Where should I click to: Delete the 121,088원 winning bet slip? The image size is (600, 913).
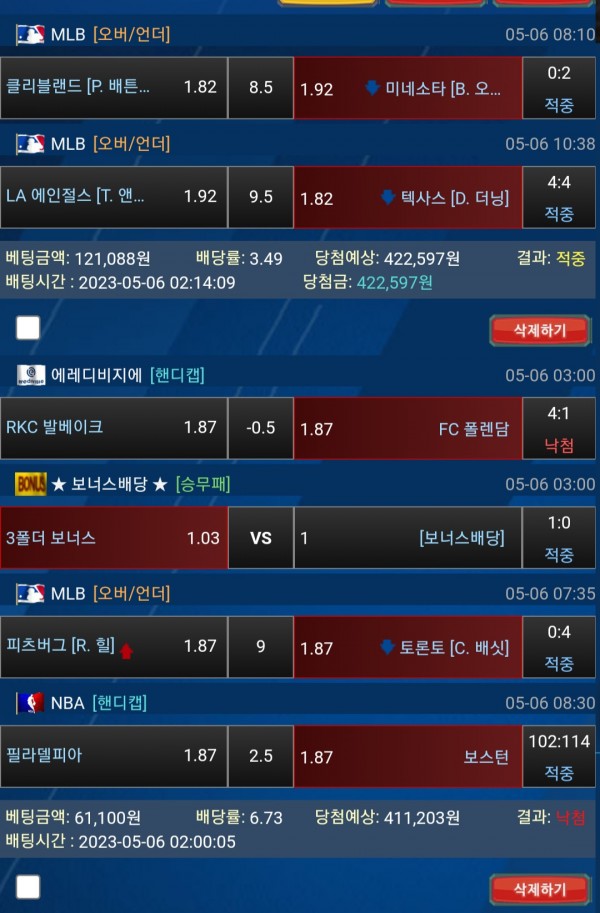pyautogui.click(x=539, y=330)
